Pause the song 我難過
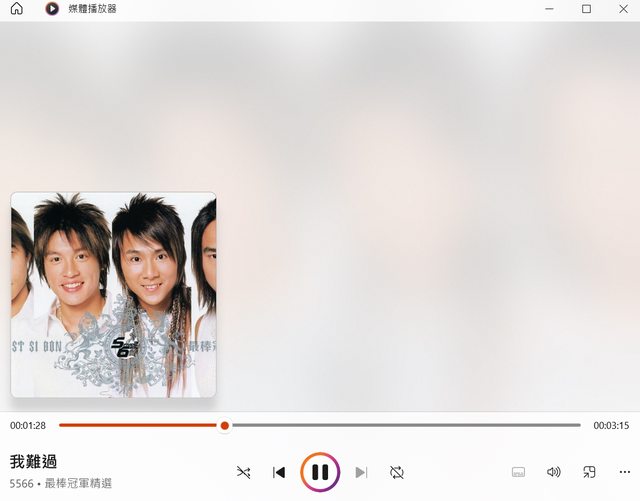Image resolution: width=640 pixels, height=501 pixels. tap(320, 472)
